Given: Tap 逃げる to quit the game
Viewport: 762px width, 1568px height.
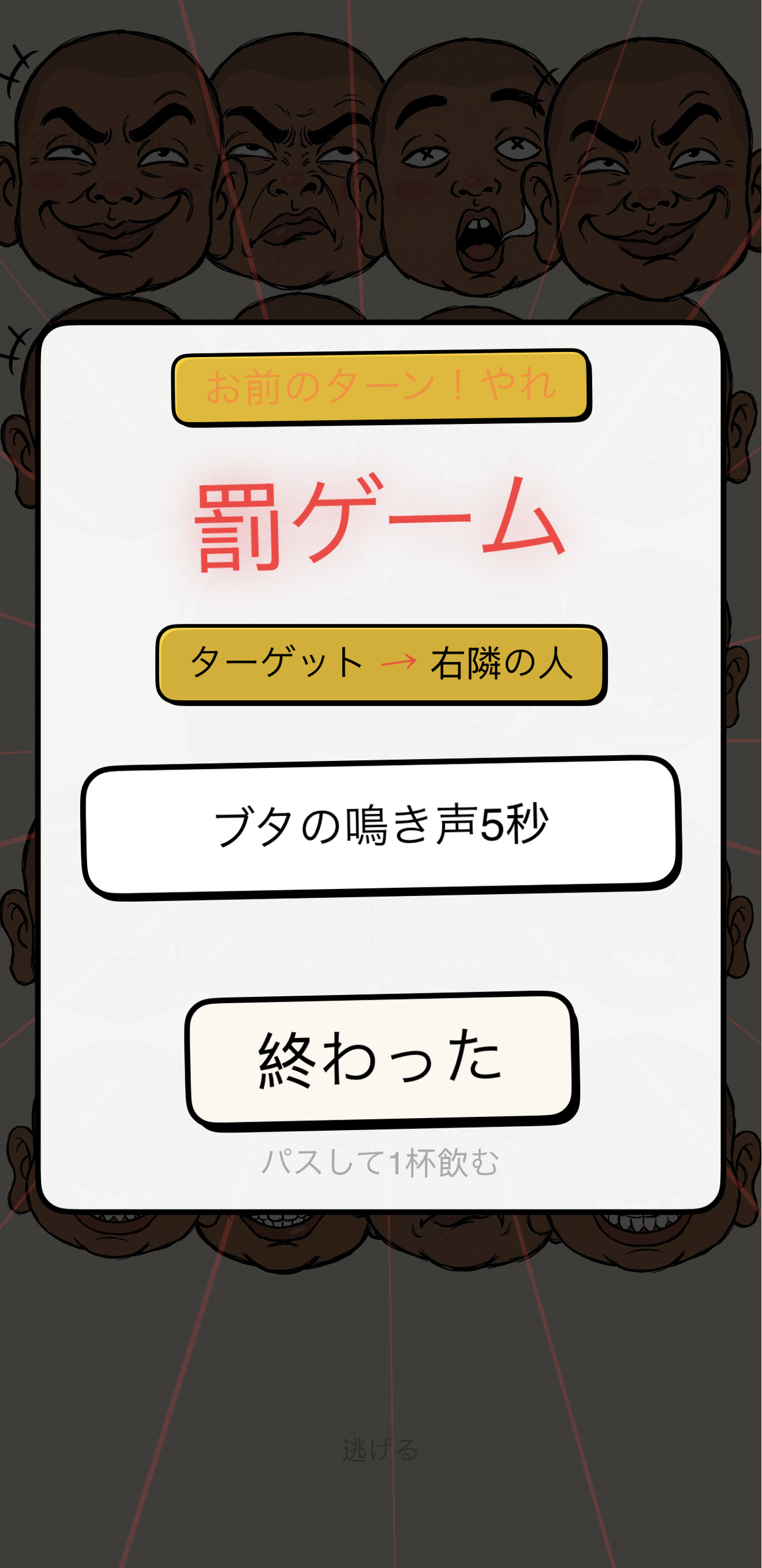Looking at the screenshot, I should tap(380, 1450).
